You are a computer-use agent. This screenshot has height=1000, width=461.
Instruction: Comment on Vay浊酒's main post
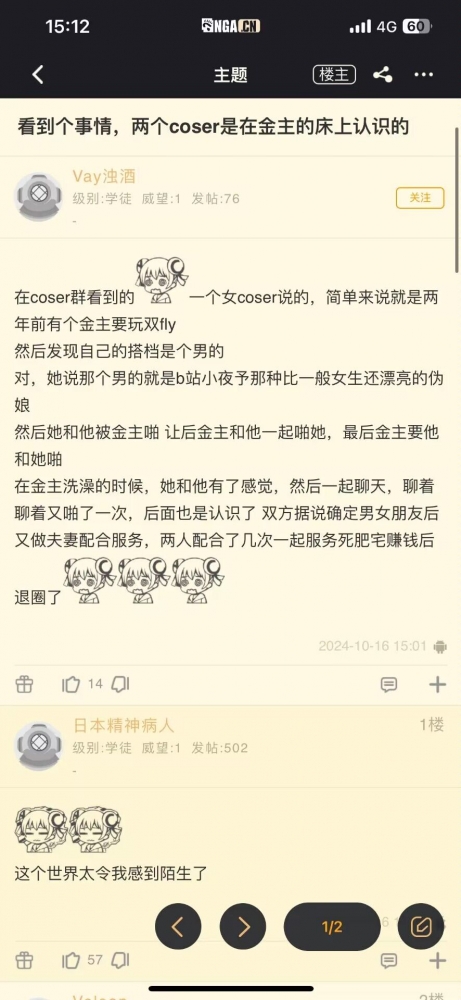pyautogui.click(x=388, y=685)
